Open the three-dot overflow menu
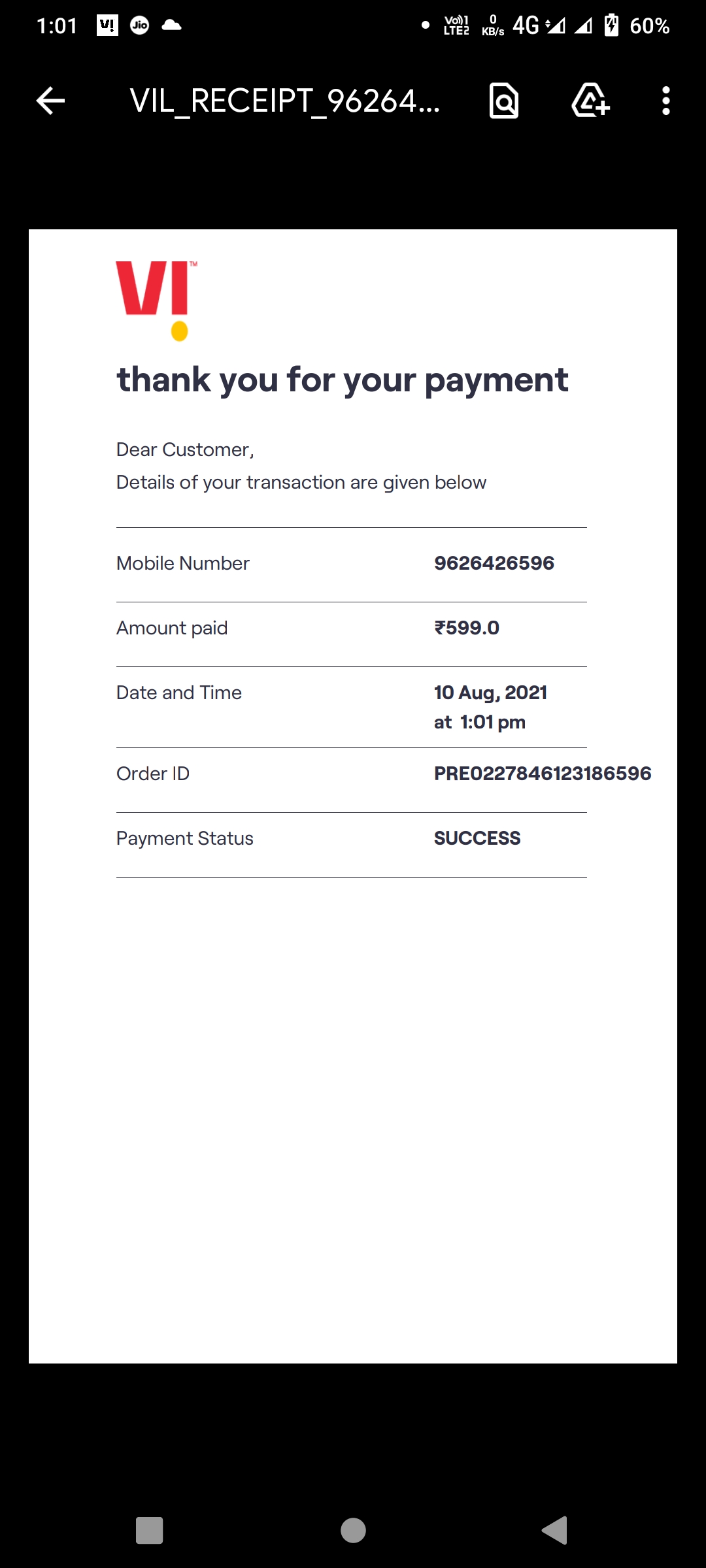Viewport: 706px width, 1568px height. 665,101
